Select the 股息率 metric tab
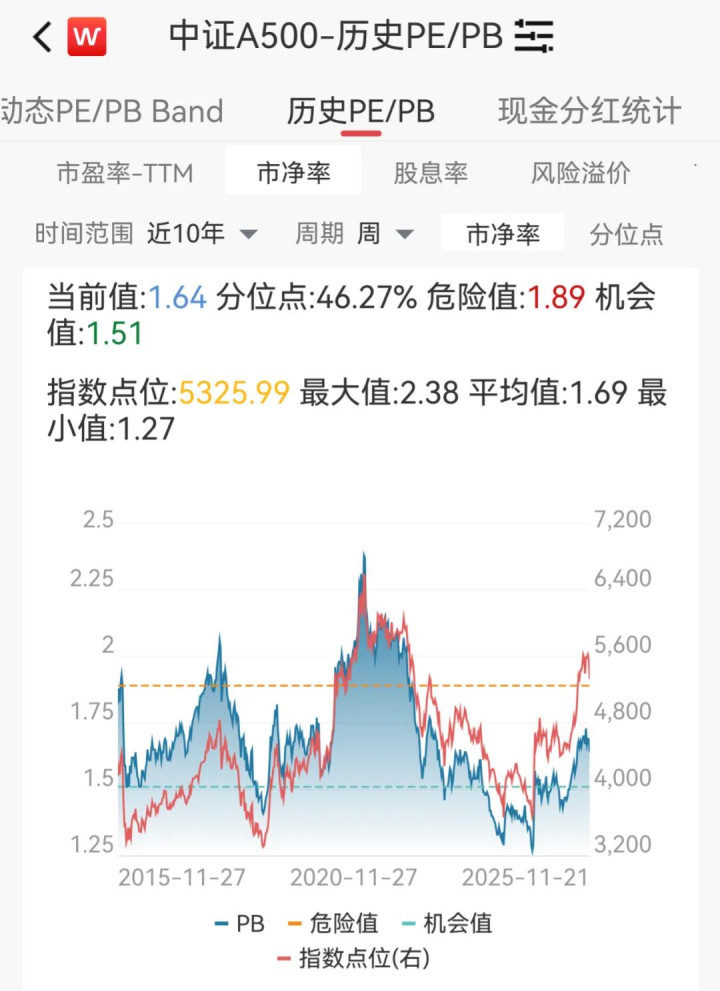The image size is (720, 991). 430,173
